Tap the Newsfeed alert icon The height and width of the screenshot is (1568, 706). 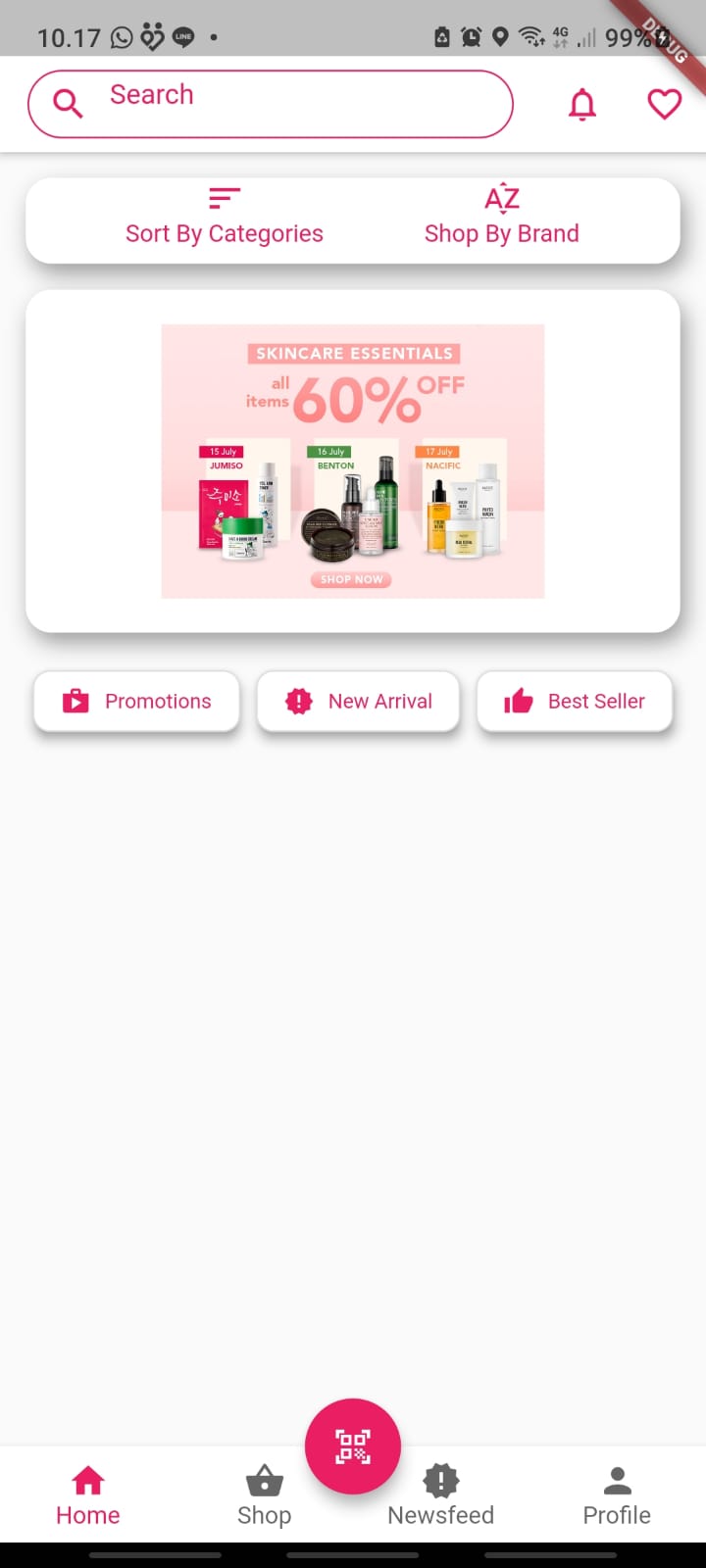pos(440,1480)
